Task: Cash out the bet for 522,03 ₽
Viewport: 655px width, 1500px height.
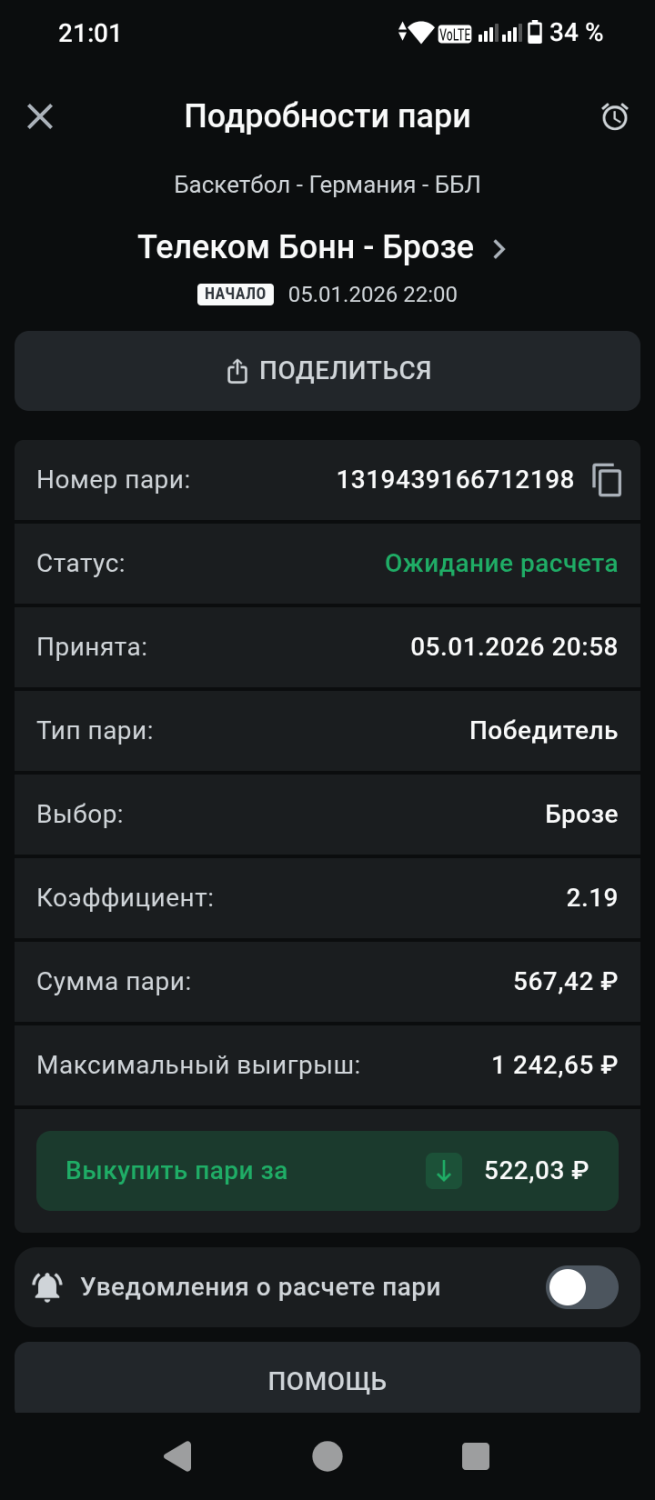Action: [x=327, y=1171]
